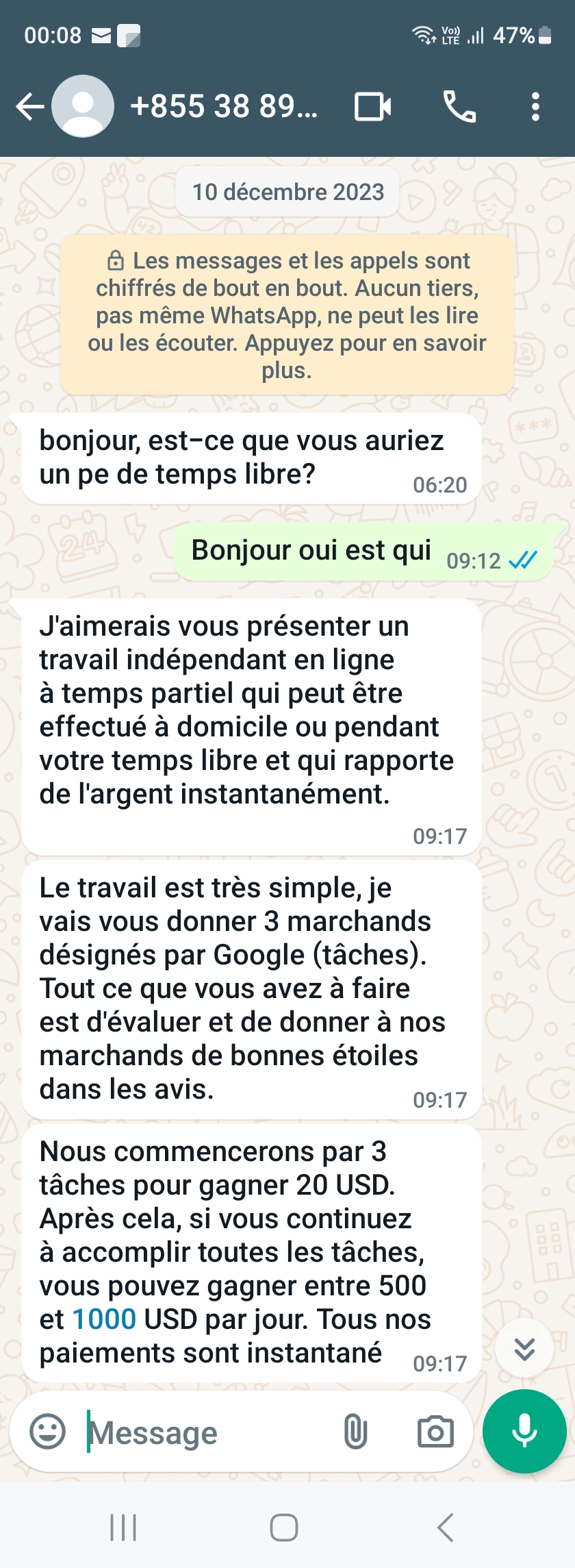Tap the voice message microphone button
The height and width of the screenshot is (1568, 575).
point(524,1431)
